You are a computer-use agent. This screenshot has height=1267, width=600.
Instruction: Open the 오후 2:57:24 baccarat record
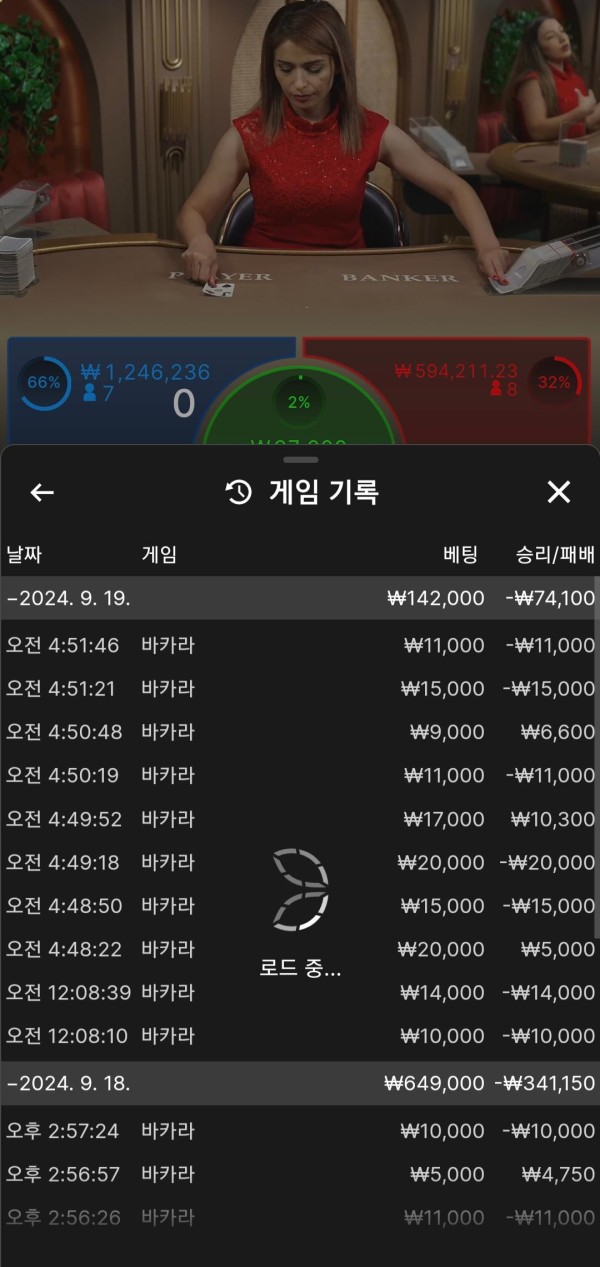click(300, 1131)
